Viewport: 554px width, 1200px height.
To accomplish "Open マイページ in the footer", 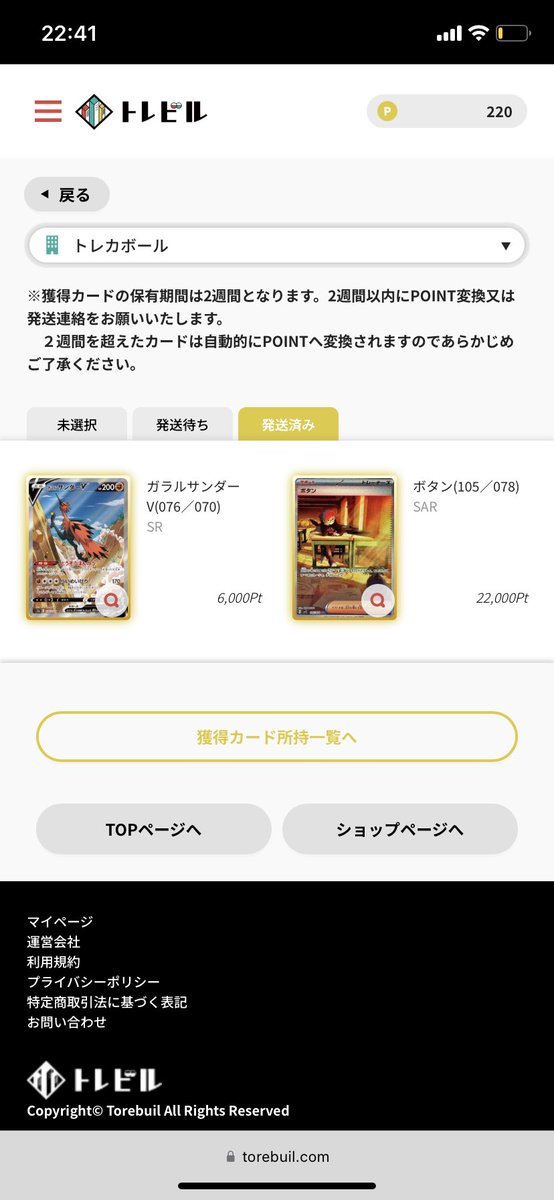I will click(60, 921).
